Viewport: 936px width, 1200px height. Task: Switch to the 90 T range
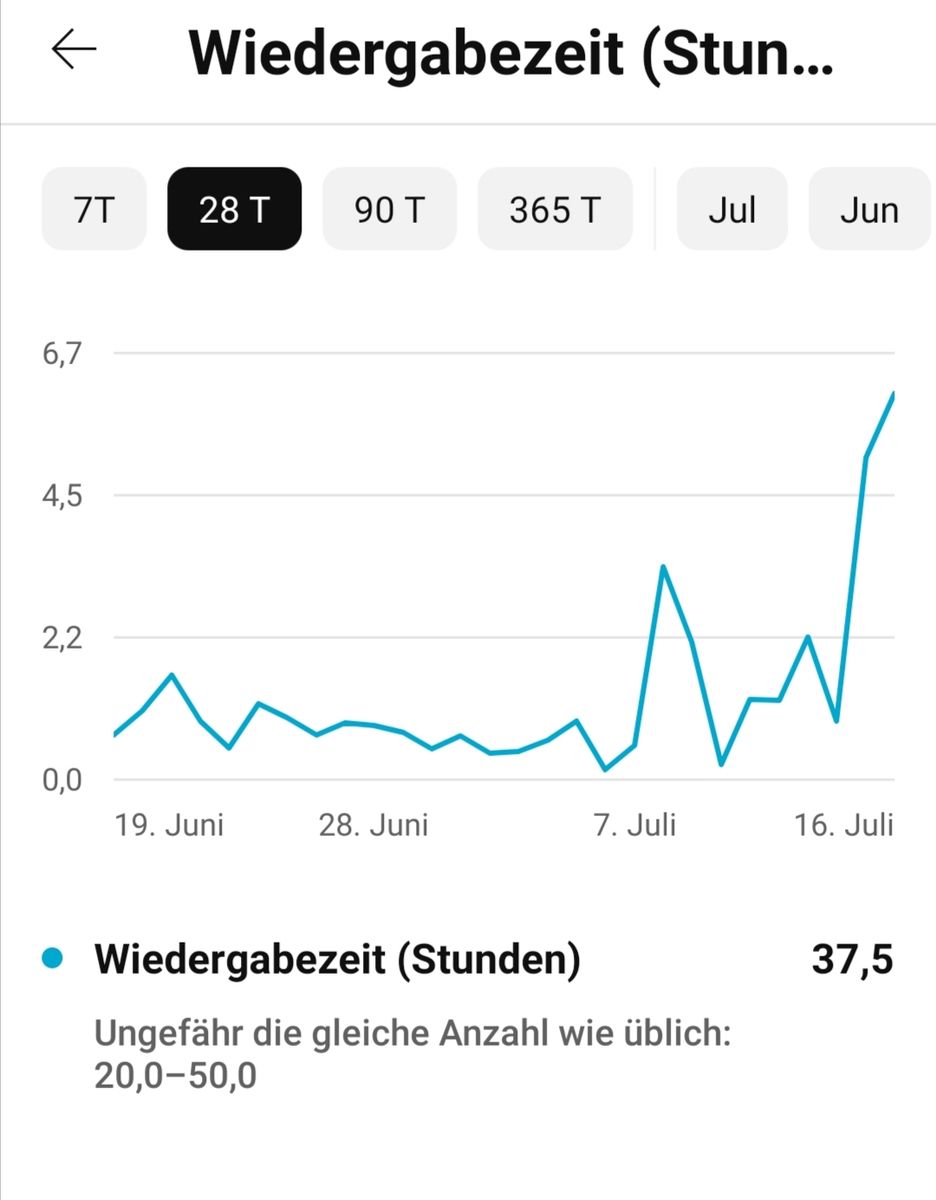(389, 209)
